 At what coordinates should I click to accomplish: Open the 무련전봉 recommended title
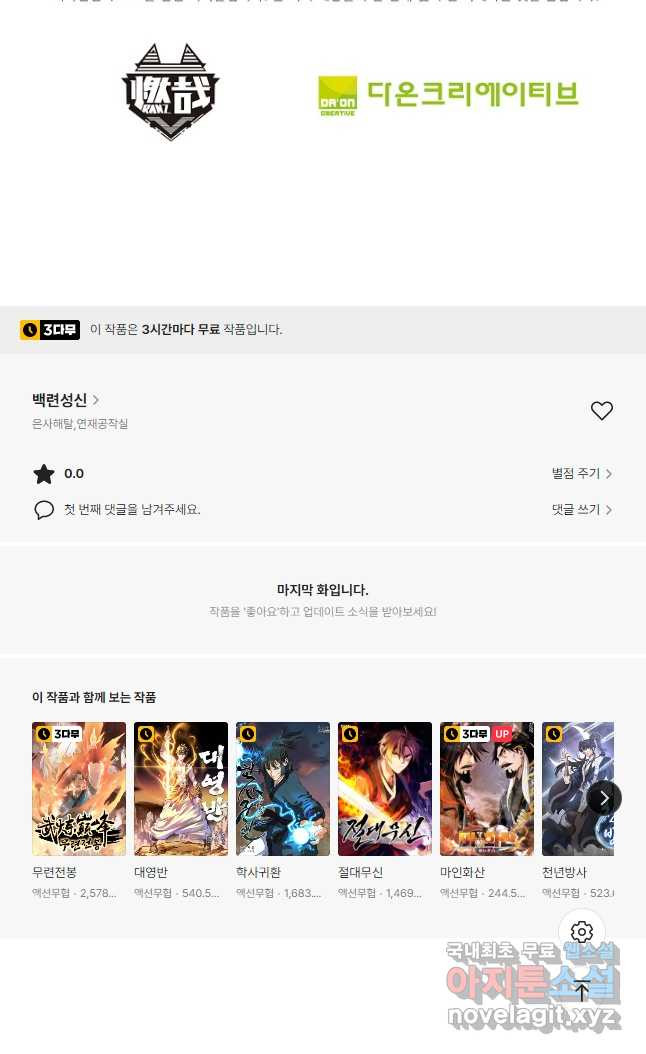(79, 789)
